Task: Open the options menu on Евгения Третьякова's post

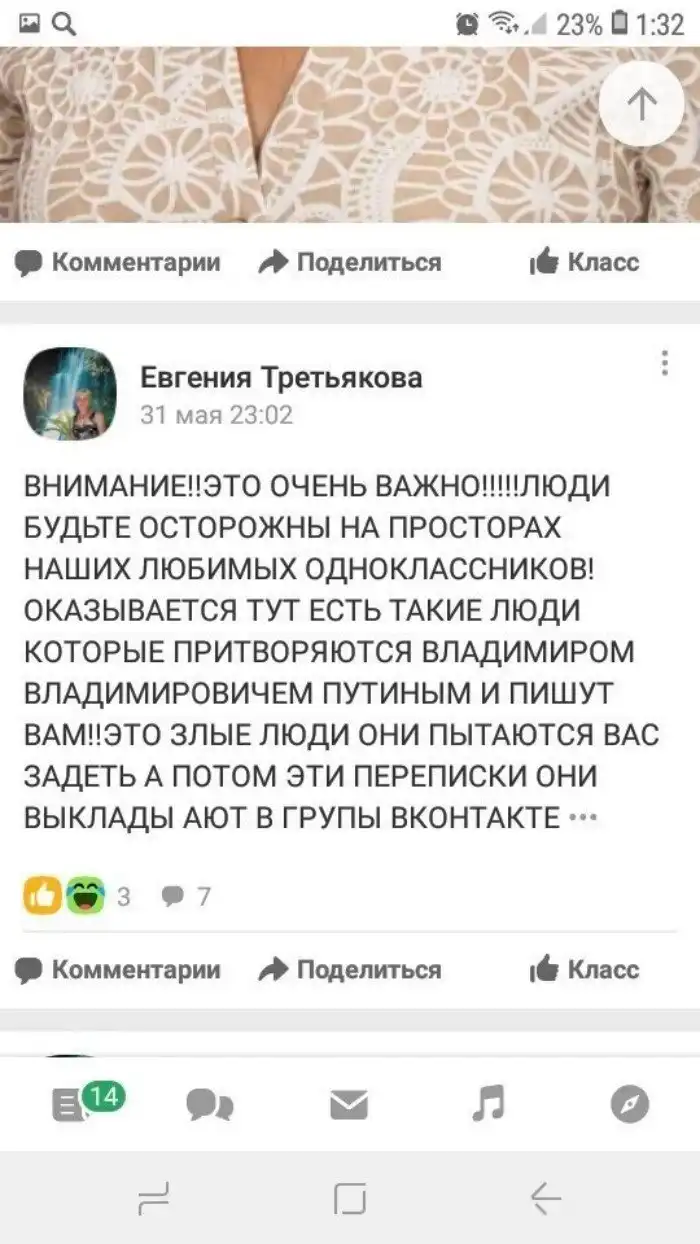Action: coord(665,364)
